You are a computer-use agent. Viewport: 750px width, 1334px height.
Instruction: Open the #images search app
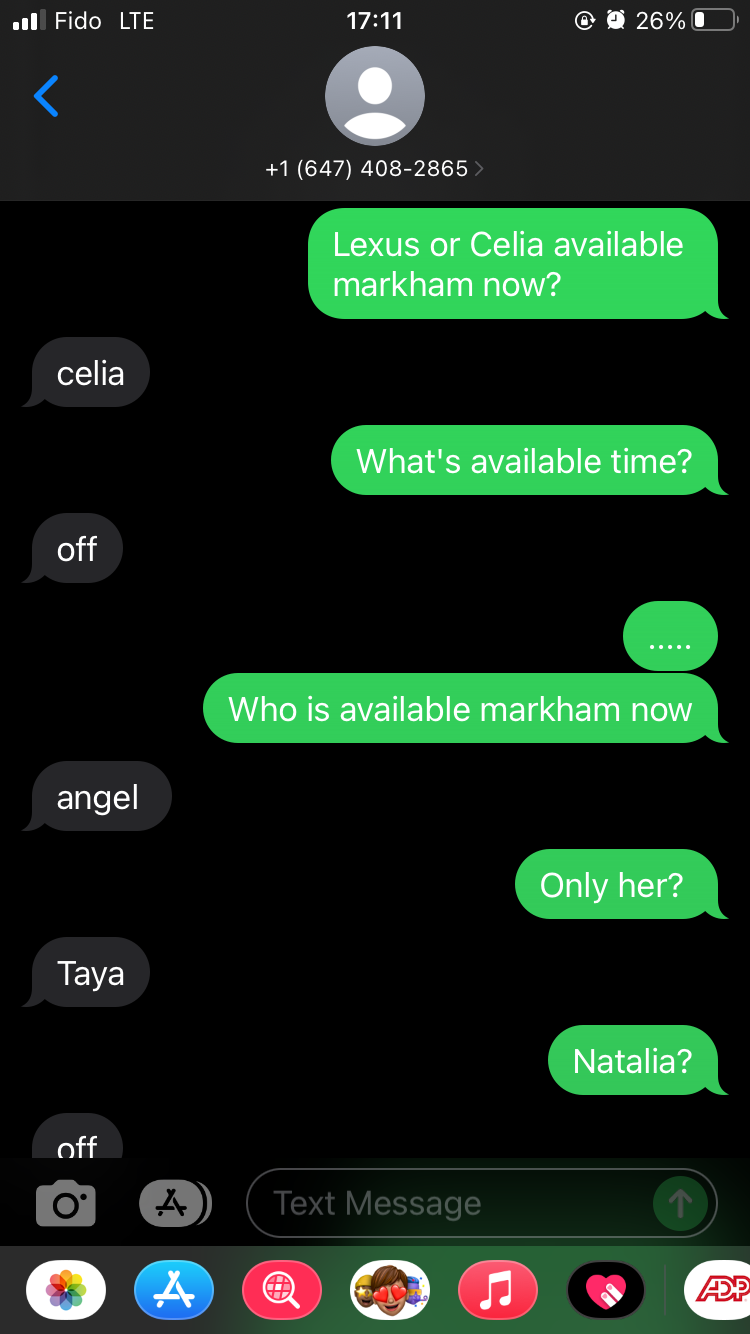coord(282,1290)
